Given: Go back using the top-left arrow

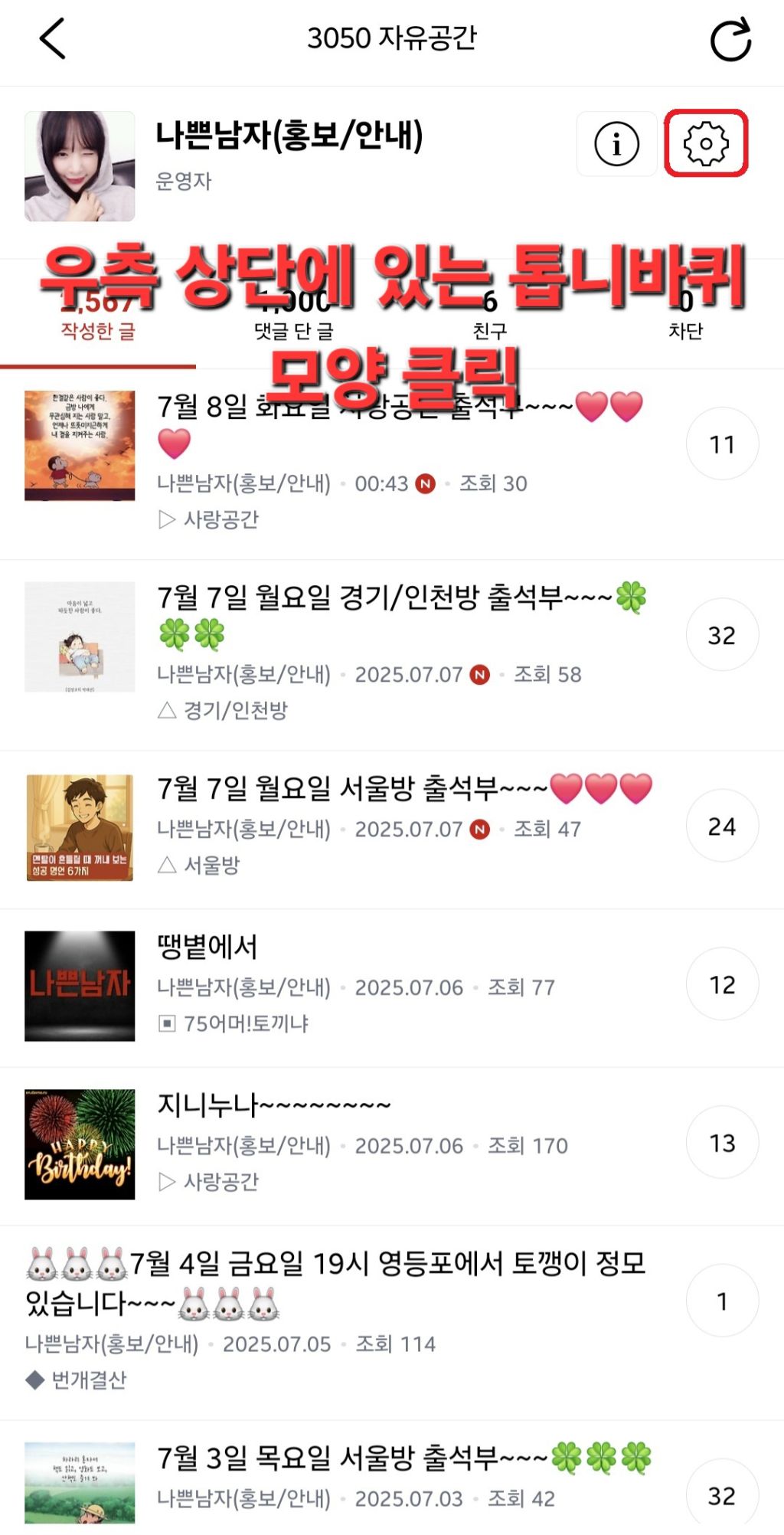Looking at the screenshot, I should point(52,38).
